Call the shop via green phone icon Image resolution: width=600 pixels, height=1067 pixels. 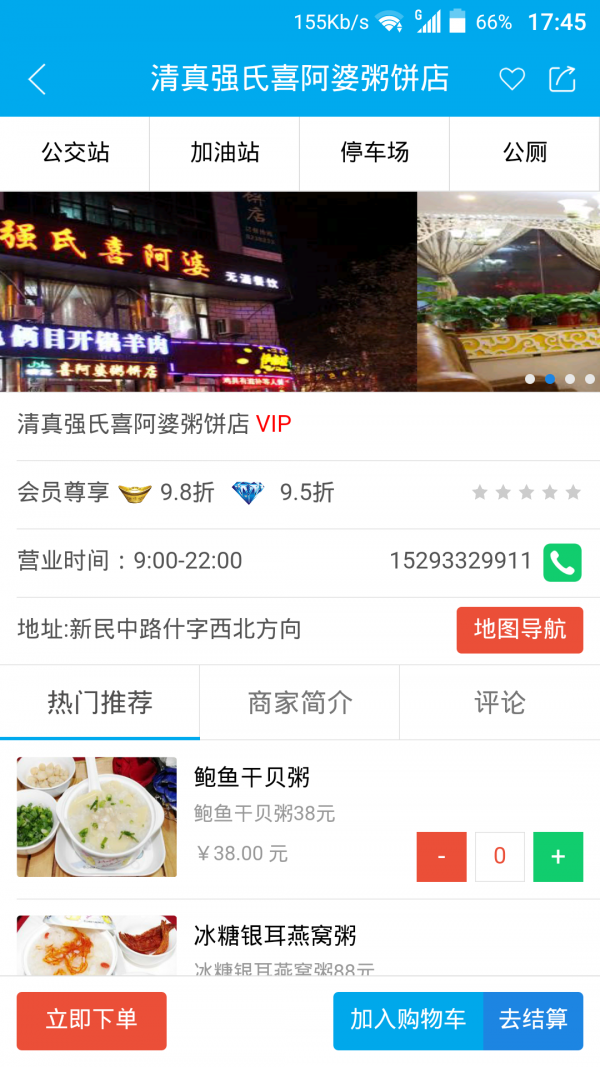pos(562,562)
